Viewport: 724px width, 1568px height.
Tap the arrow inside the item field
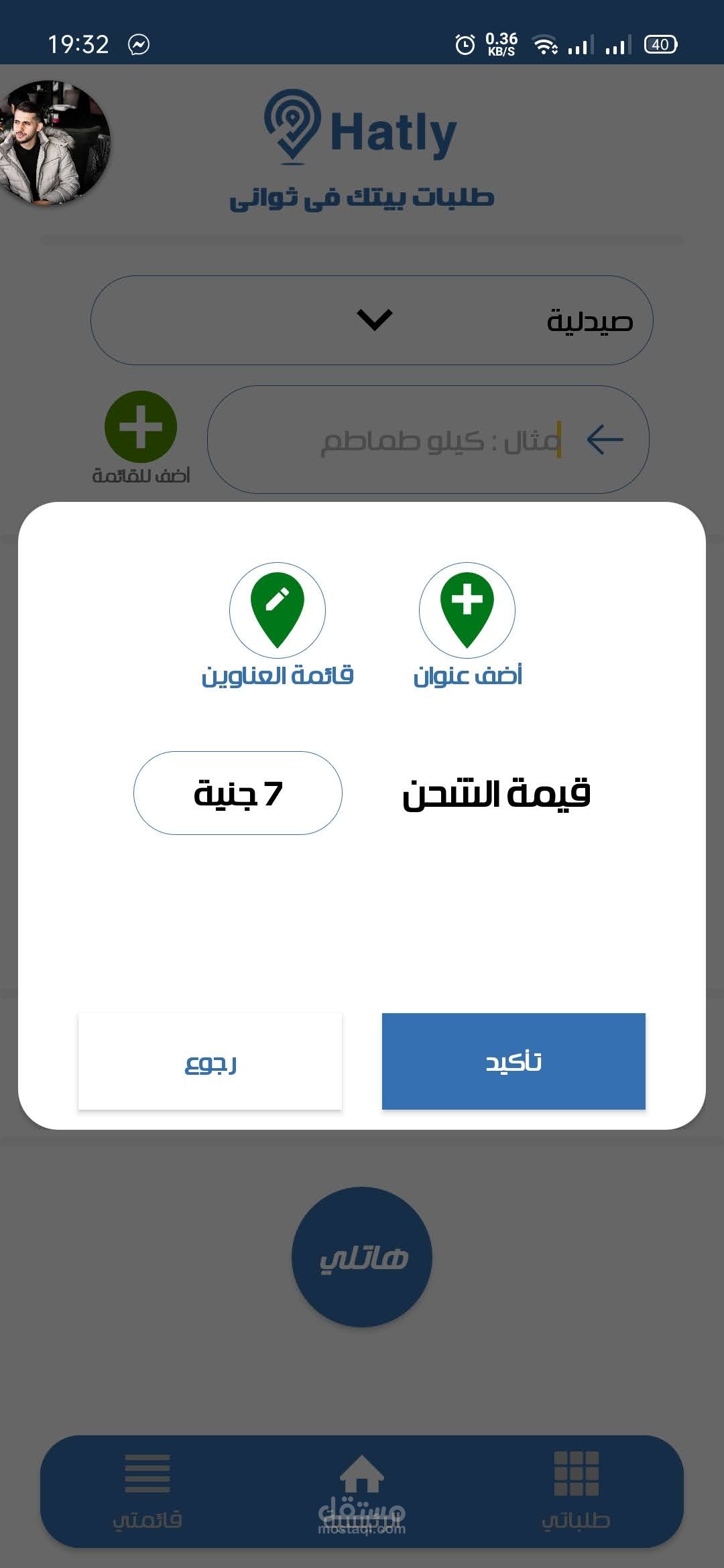605,440
